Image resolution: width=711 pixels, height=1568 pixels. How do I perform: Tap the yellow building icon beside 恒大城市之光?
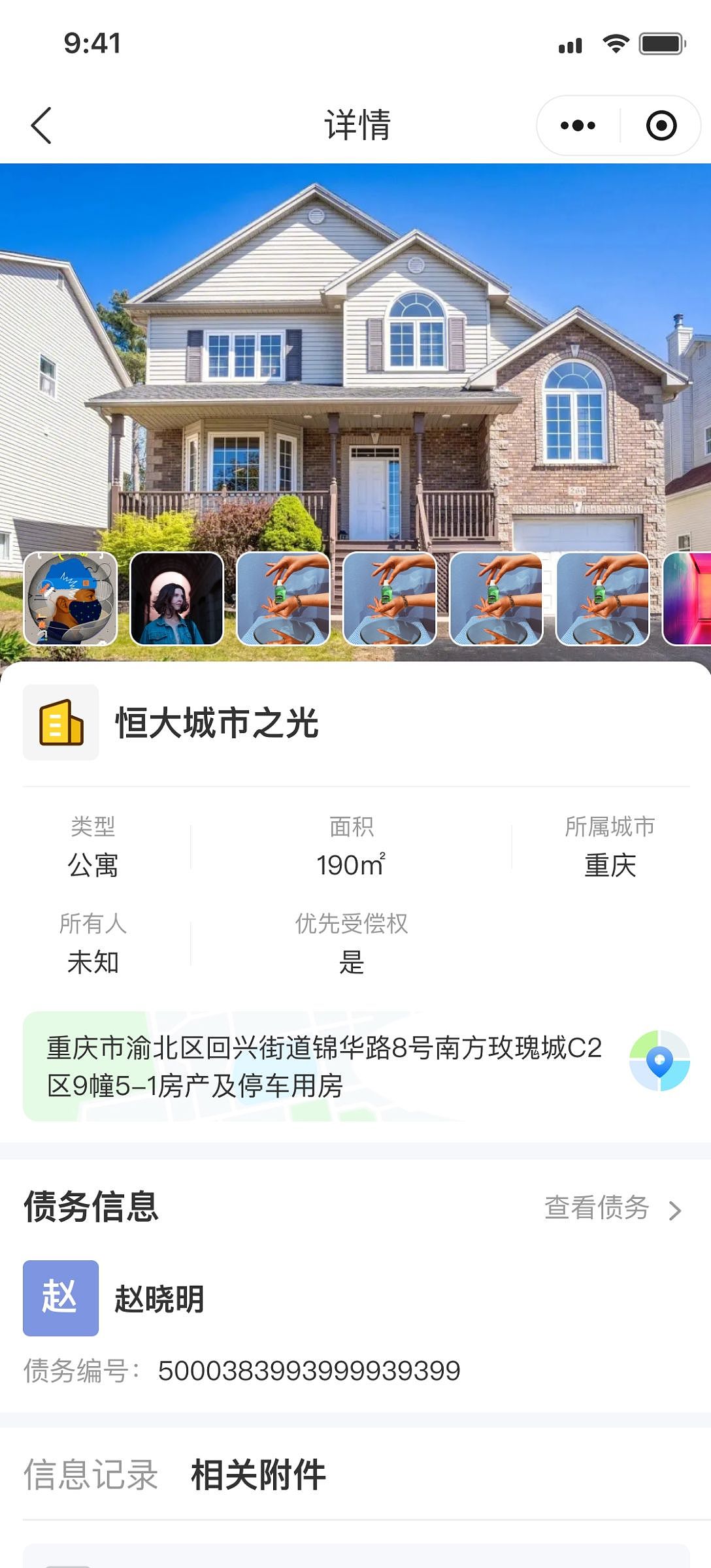point(61,723)
